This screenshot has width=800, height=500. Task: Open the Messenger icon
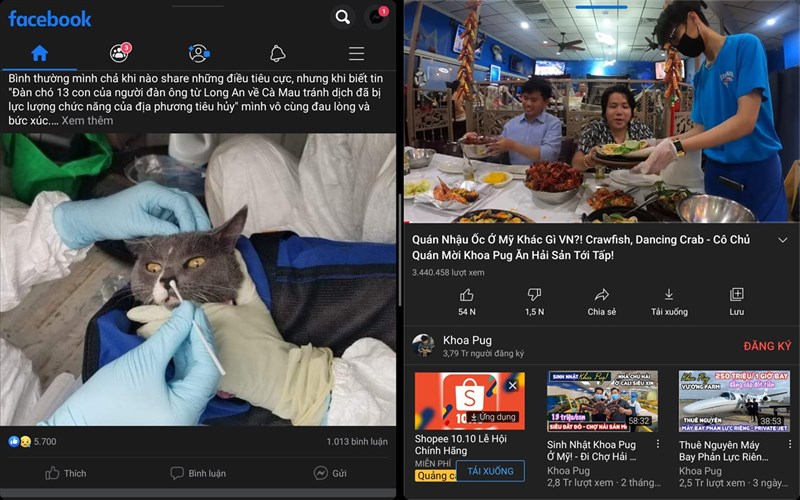pyautogui.click(x=376, y=17)
